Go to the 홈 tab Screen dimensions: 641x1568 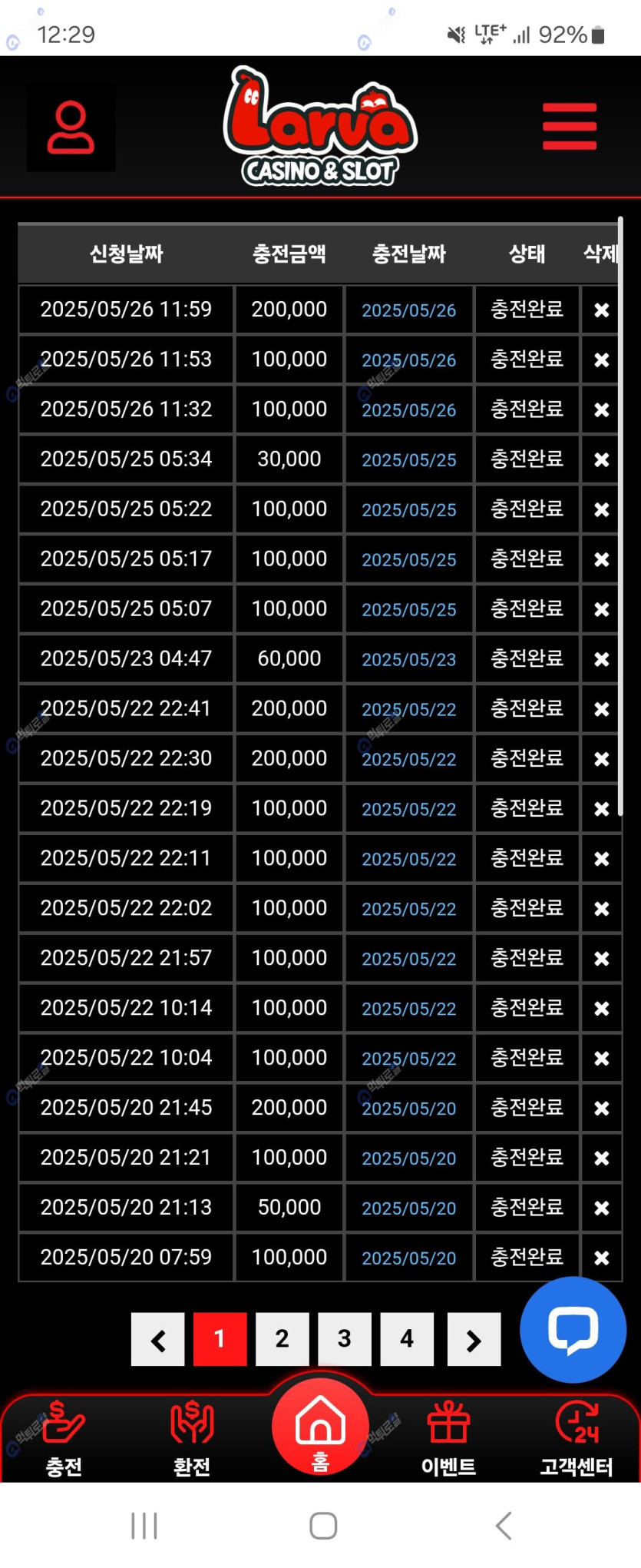click(x=320, y=1427)
